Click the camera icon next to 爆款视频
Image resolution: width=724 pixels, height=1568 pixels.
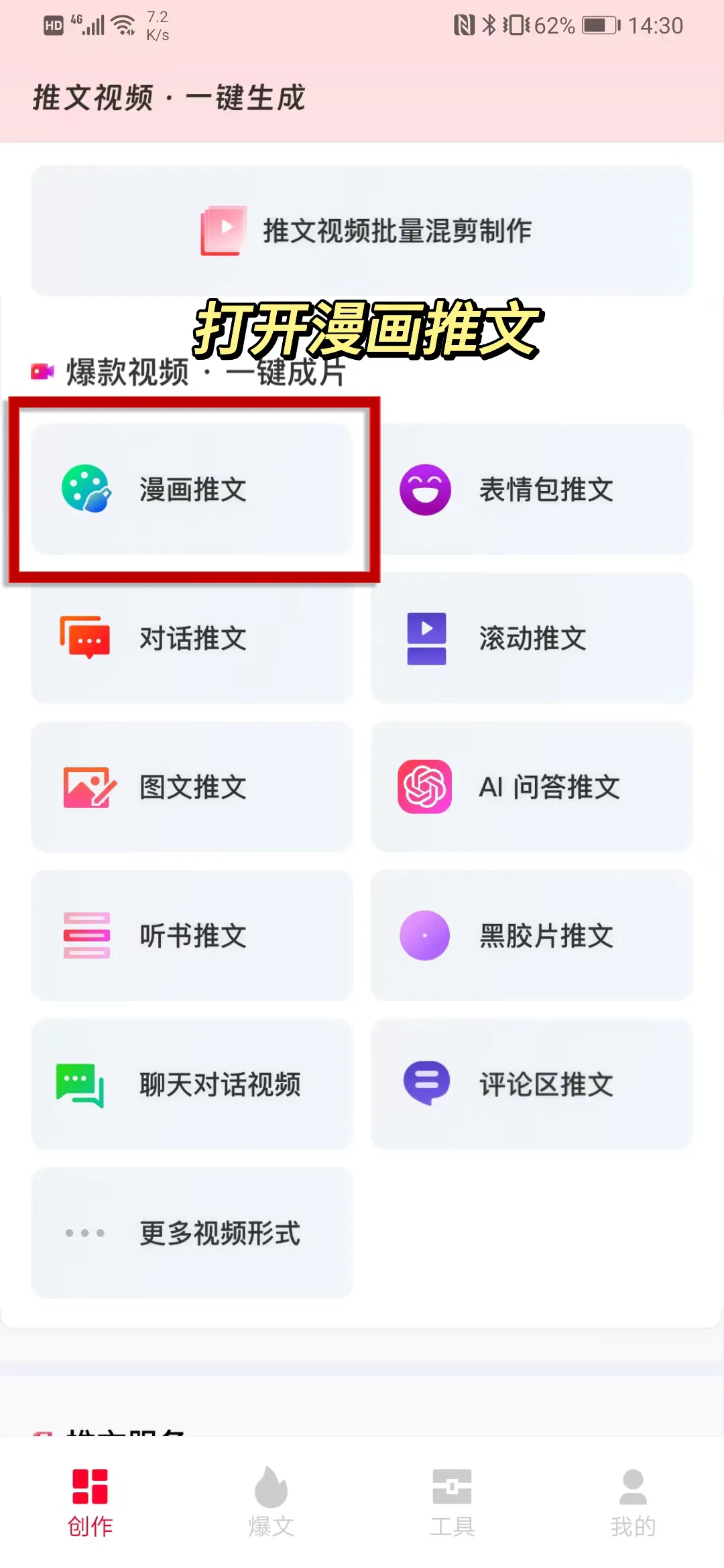tap(43, 373)
